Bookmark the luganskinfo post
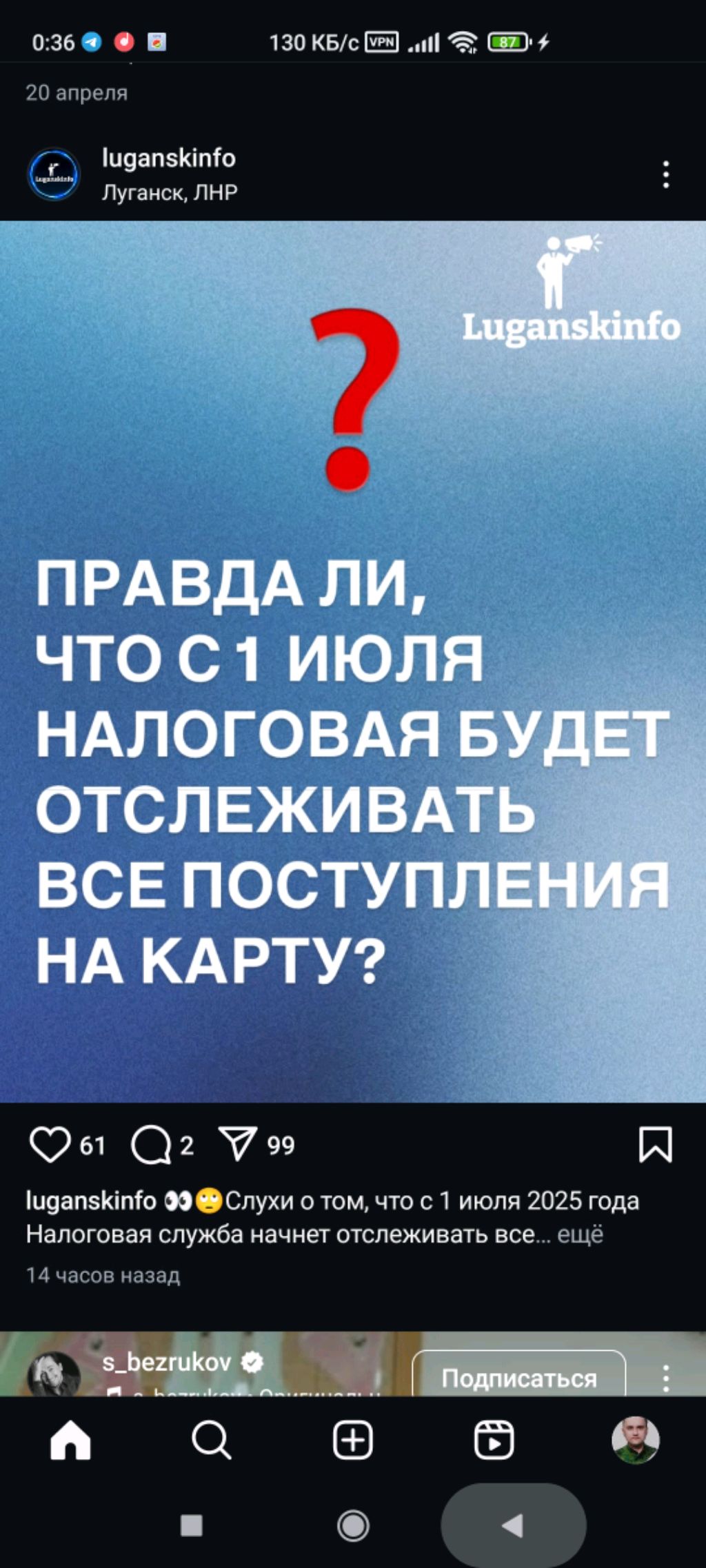 [655, 1145]
